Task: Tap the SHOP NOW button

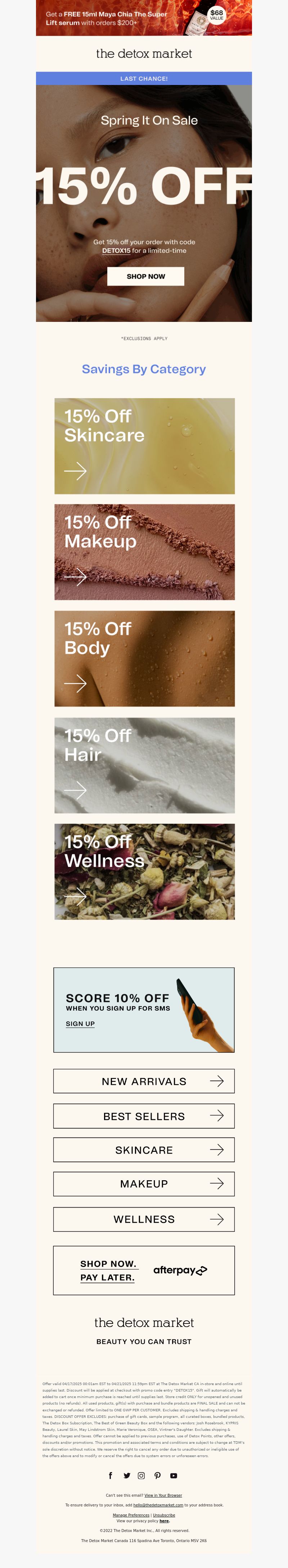Action: (x=145, y=277)
